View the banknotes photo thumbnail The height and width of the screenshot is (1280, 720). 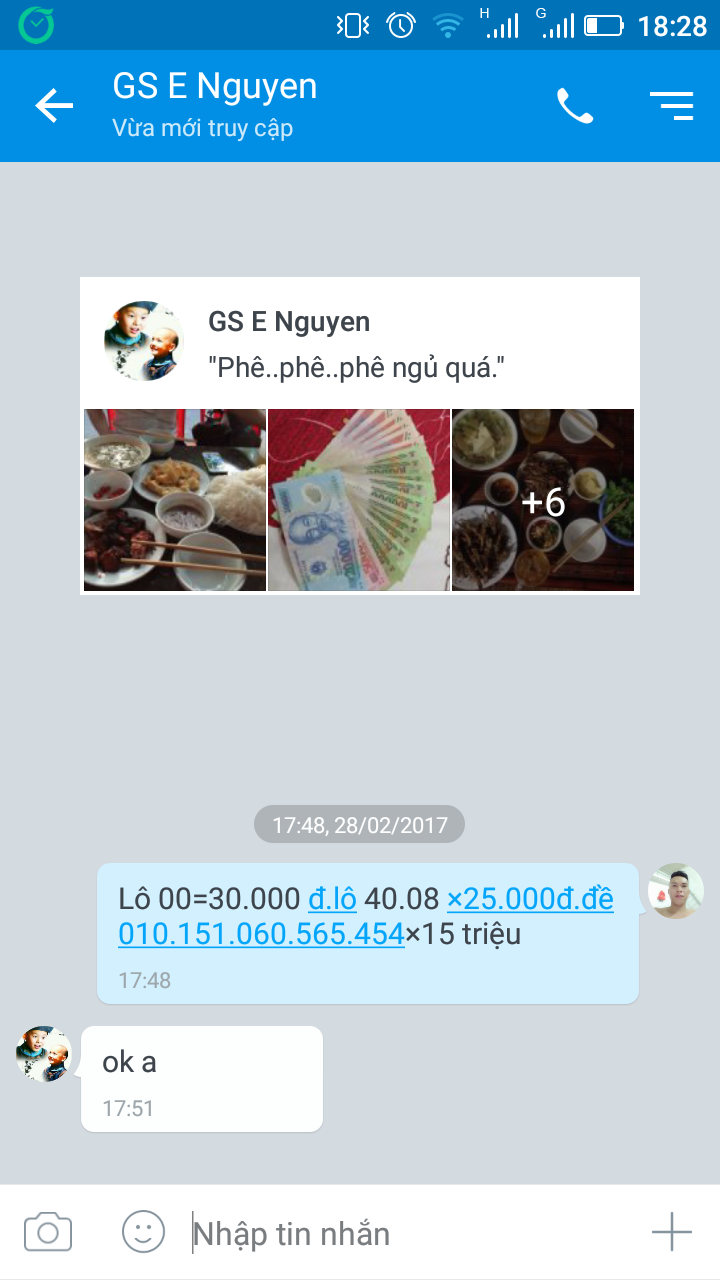point(359,500)
